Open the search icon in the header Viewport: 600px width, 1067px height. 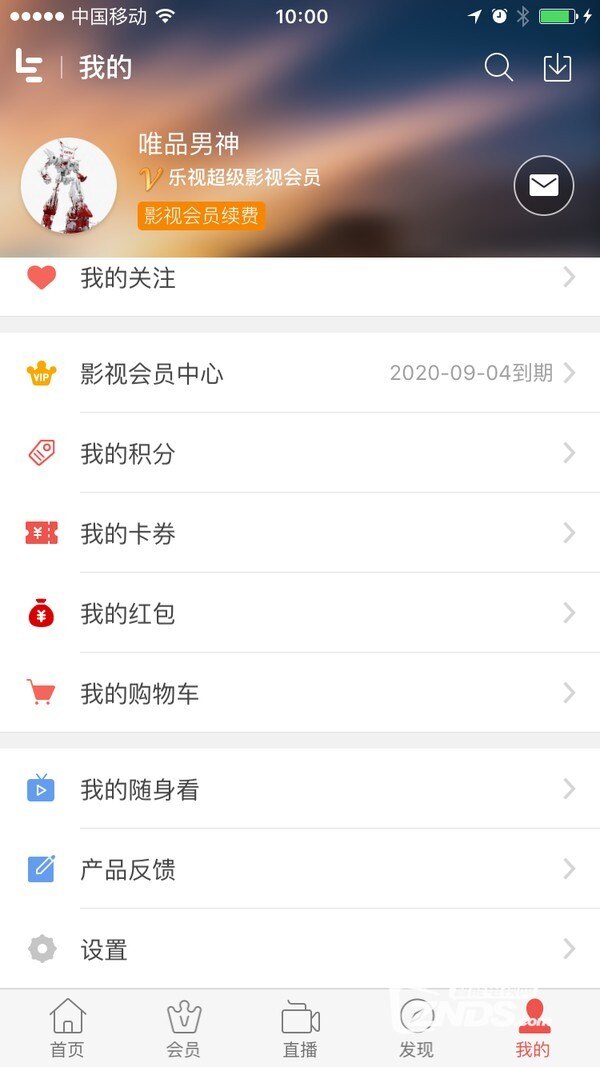coord(498,68)
